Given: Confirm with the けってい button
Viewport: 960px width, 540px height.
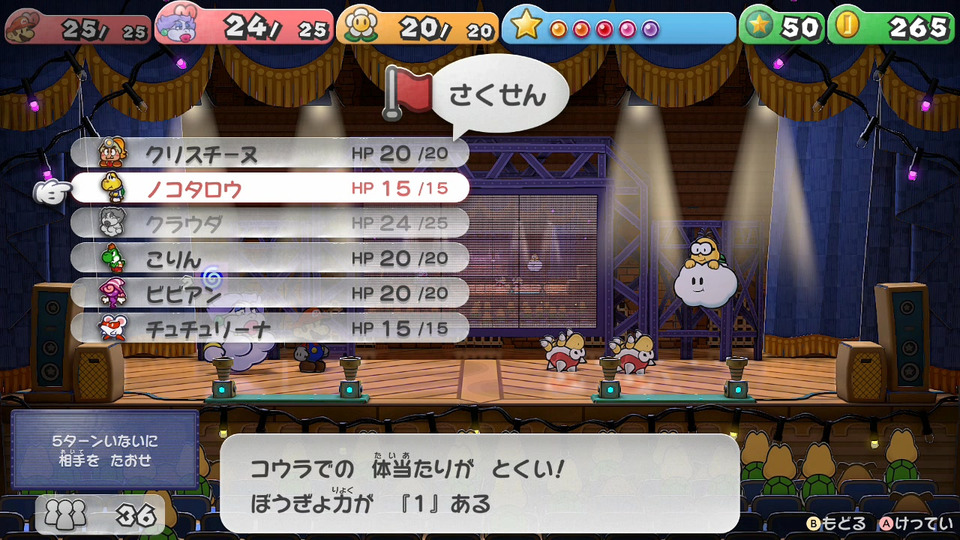Looking at the screenshot, I should (911, 523).
